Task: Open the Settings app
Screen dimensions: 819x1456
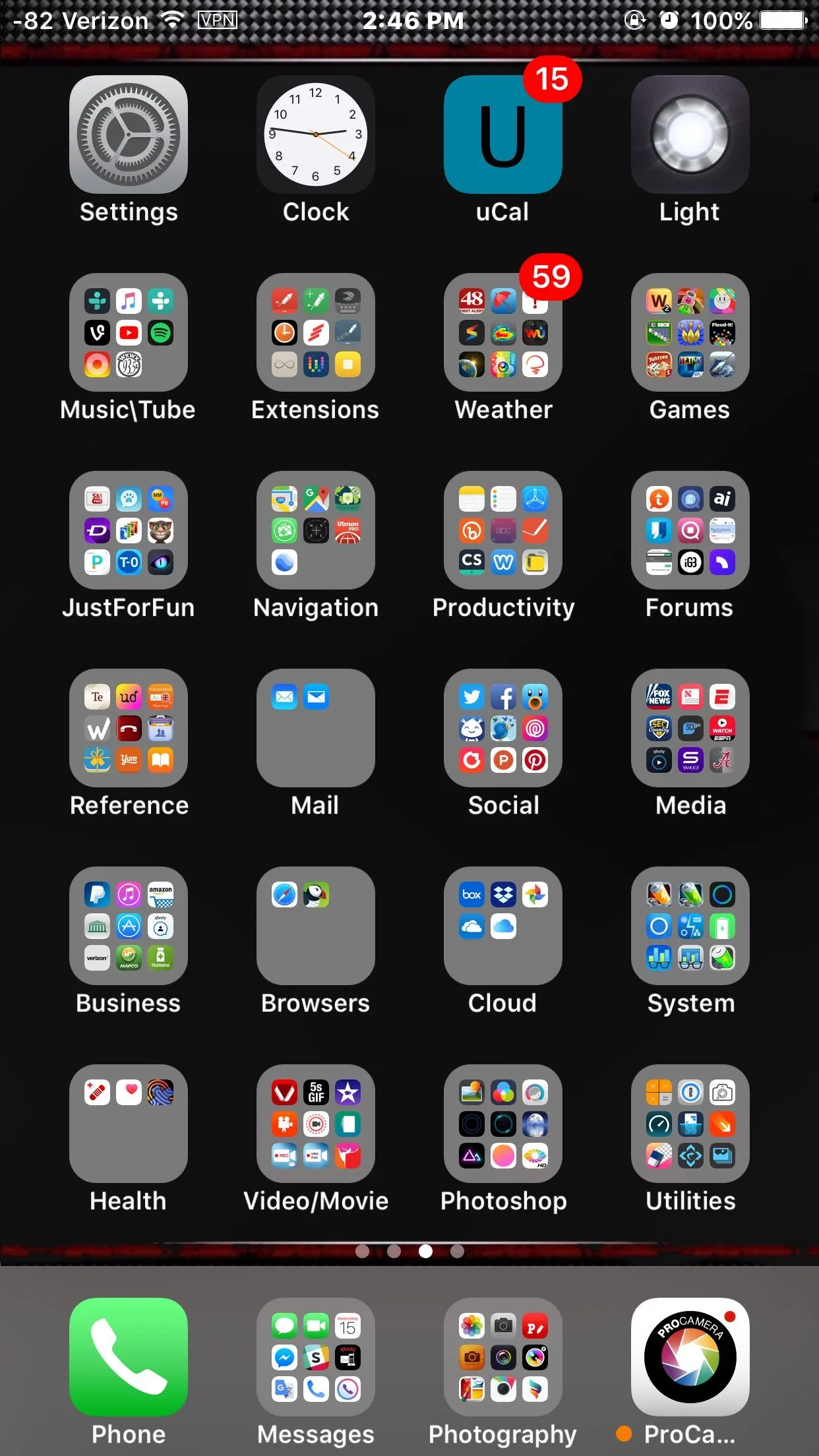Action: [129, 135]
